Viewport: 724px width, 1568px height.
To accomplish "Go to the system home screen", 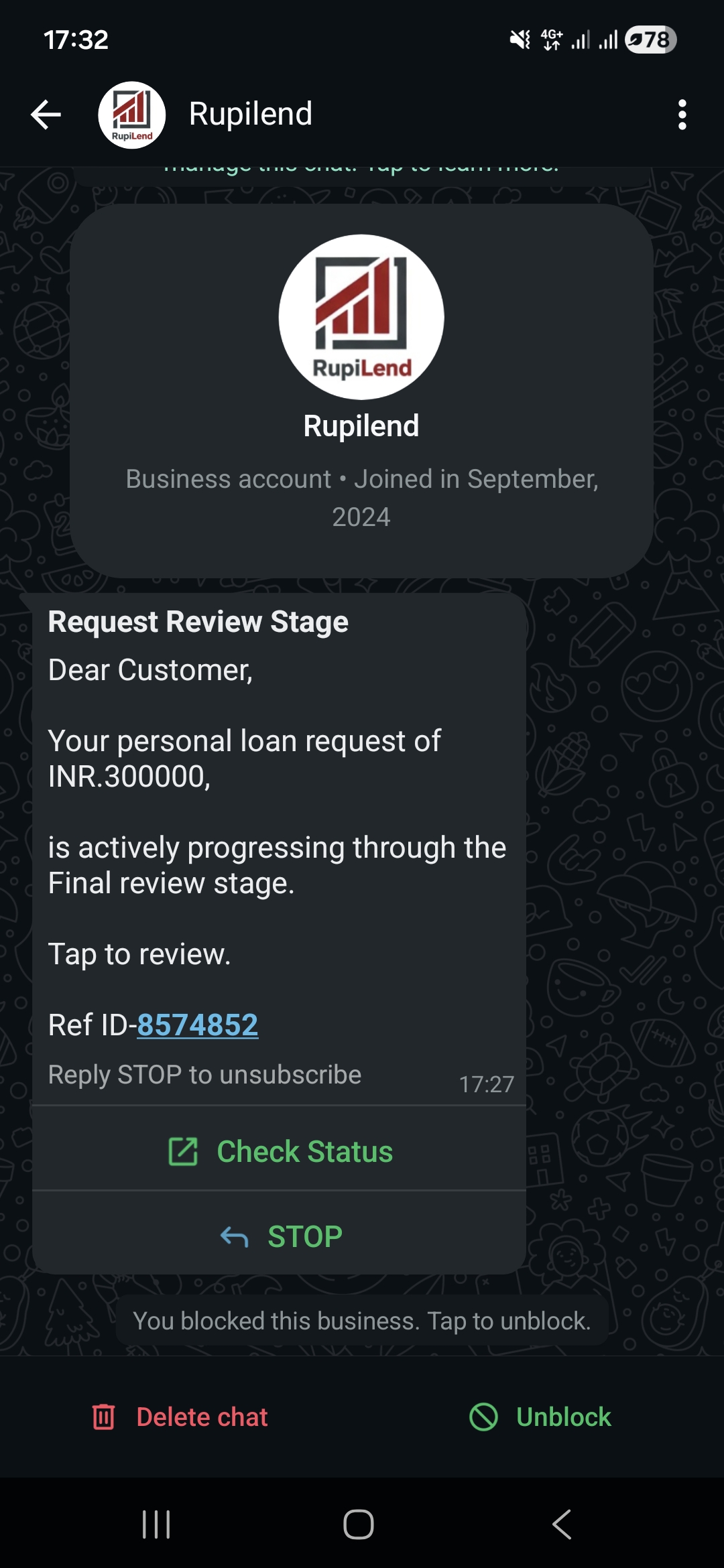I will coord(359,1524).
